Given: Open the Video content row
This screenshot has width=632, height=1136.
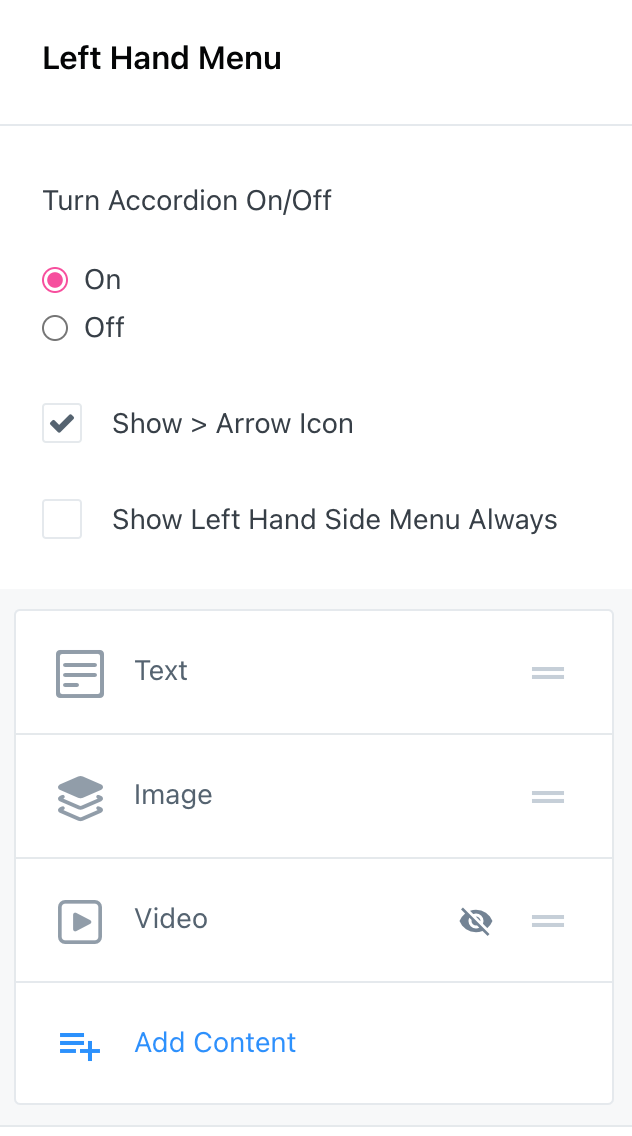Looking at the screenshot, I should (x=314, y=920).
